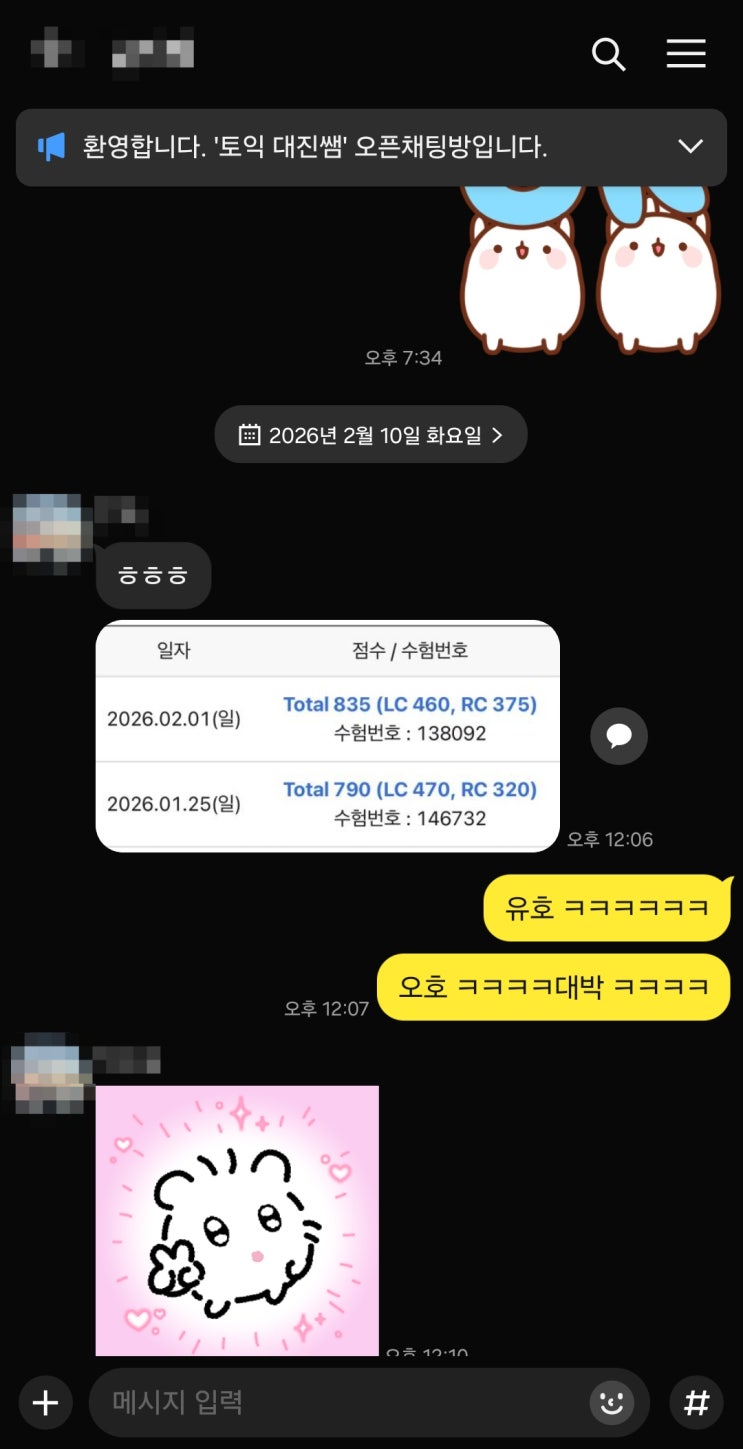743x1449 pixels.
Task: View the pink hamster sticker
Action: coord(237,1220)
